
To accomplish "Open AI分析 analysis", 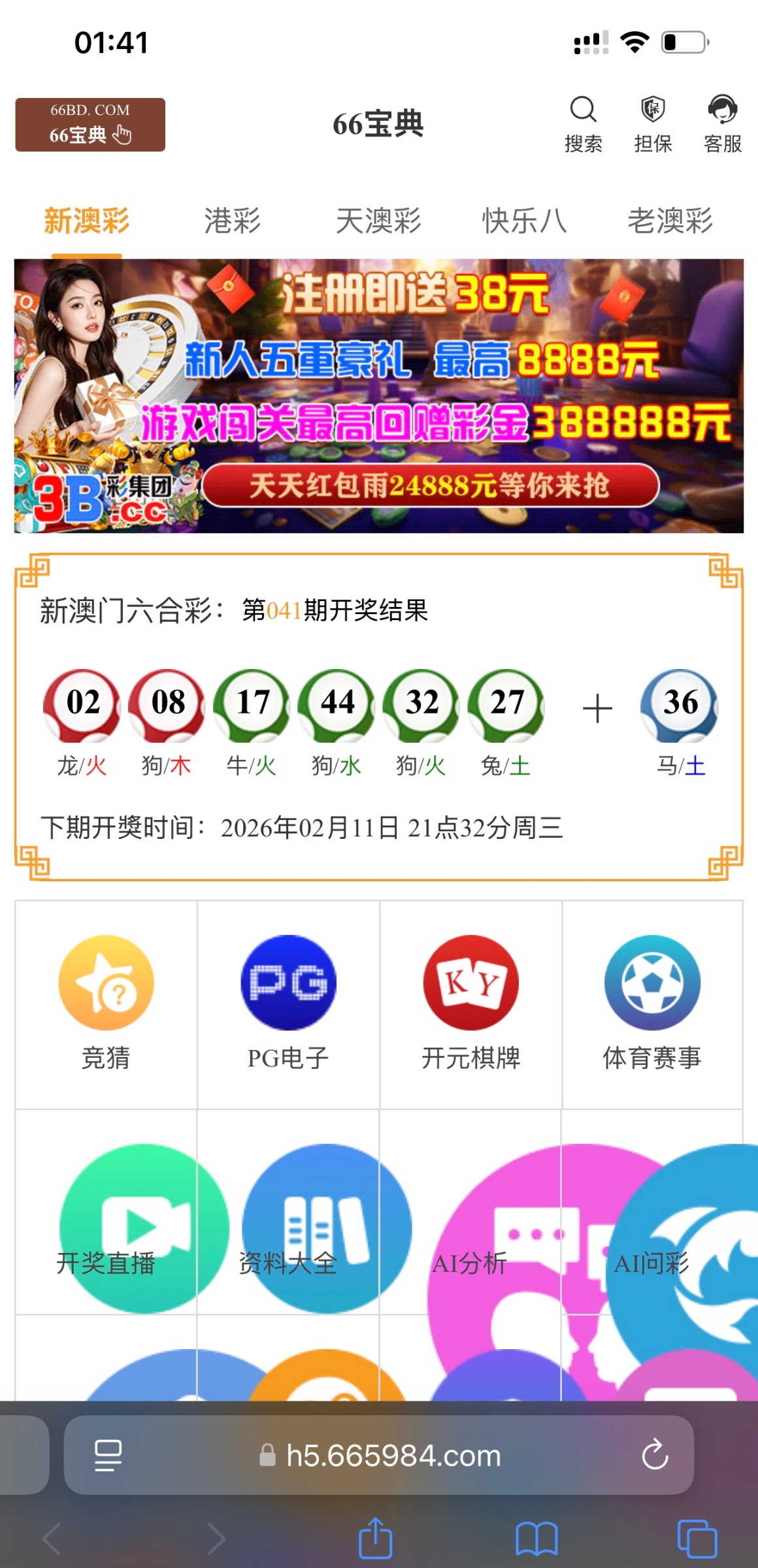I will [470, 1228].
